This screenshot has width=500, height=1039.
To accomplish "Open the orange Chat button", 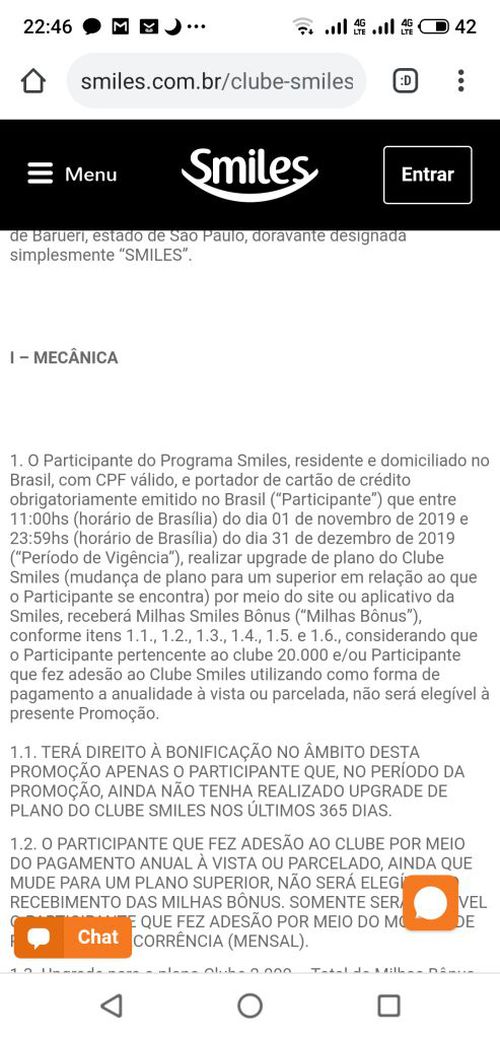I will tap(73, 938).
